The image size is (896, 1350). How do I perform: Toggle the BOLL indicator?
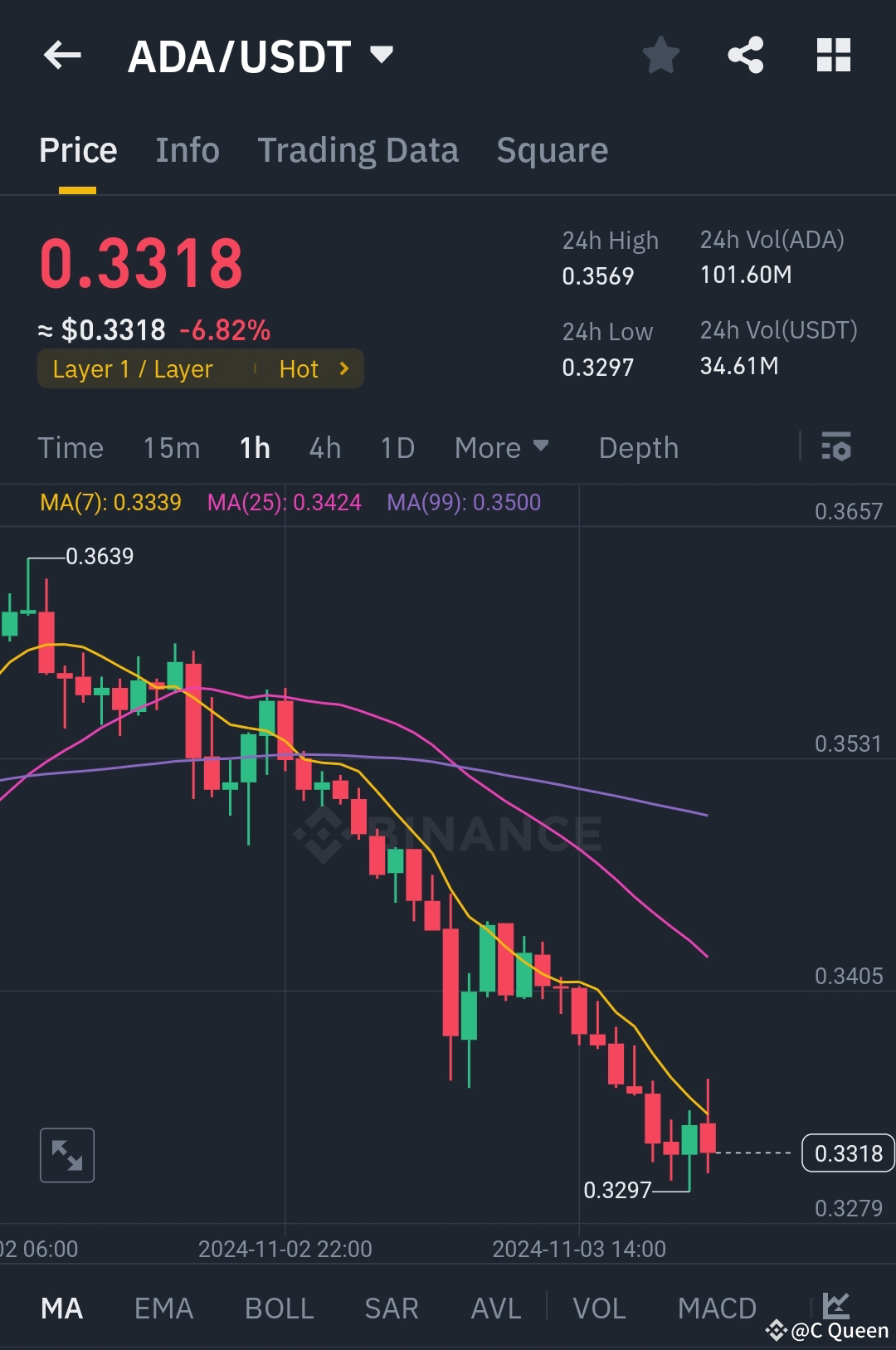coord(279,1307)
